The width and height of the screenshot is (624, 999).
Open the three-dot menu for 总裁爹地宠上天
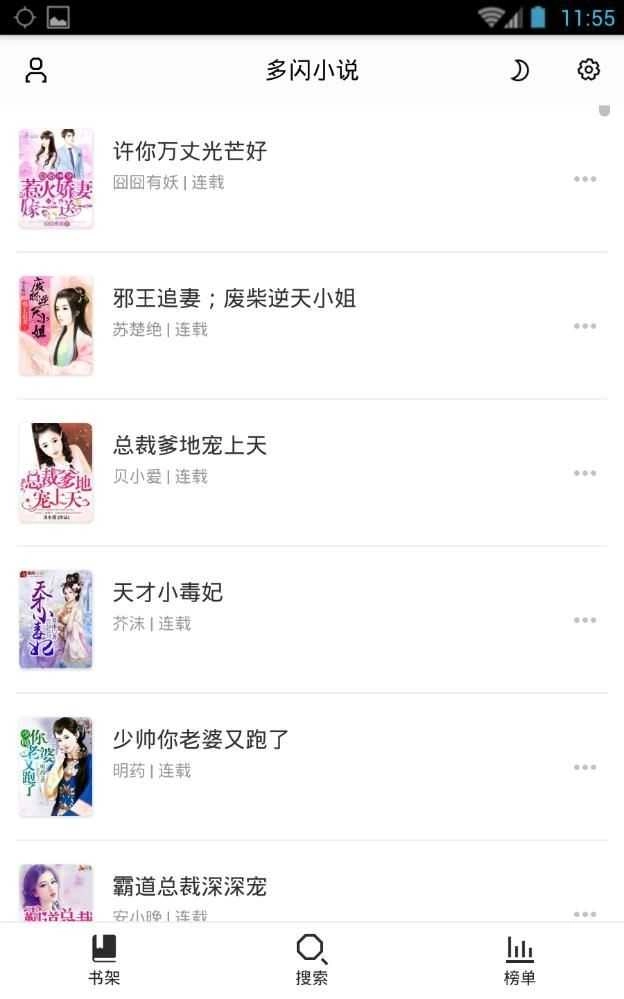(585, 473)
